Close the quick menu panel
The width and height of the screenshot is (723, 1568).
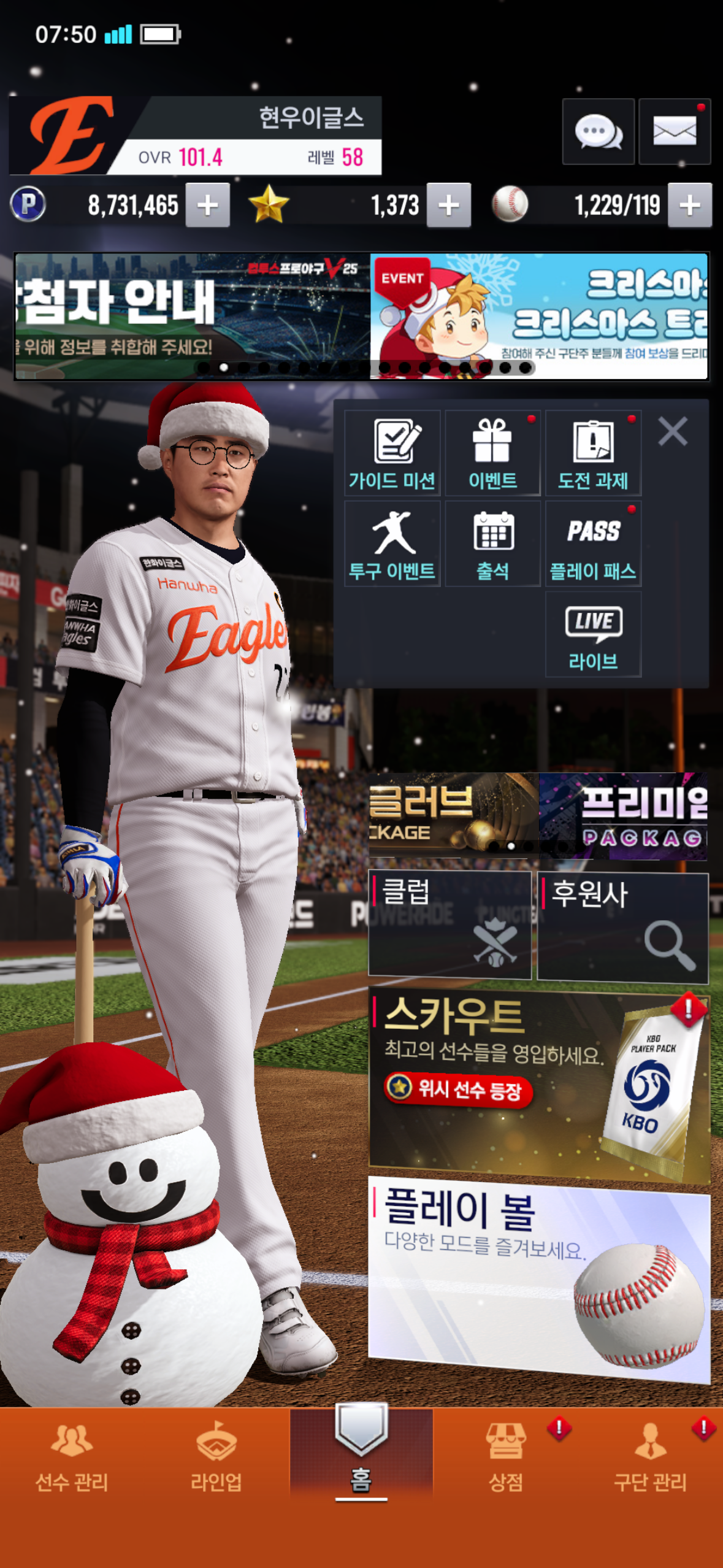(x=673, y=431)
